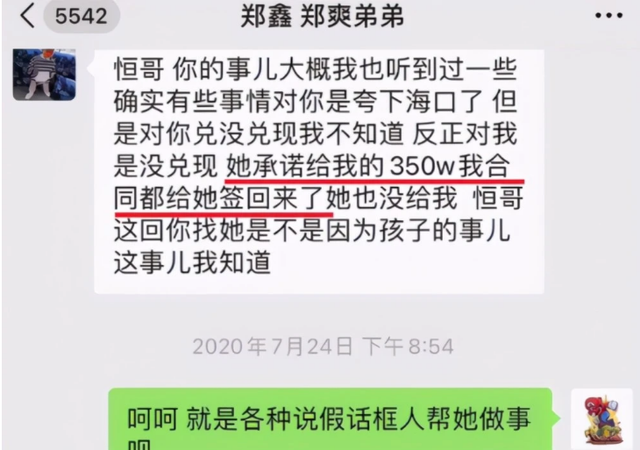Viewport: 640px width, 450px height.
Task: Open the three-dot chat options menu
Action: [x=609, y=16]
